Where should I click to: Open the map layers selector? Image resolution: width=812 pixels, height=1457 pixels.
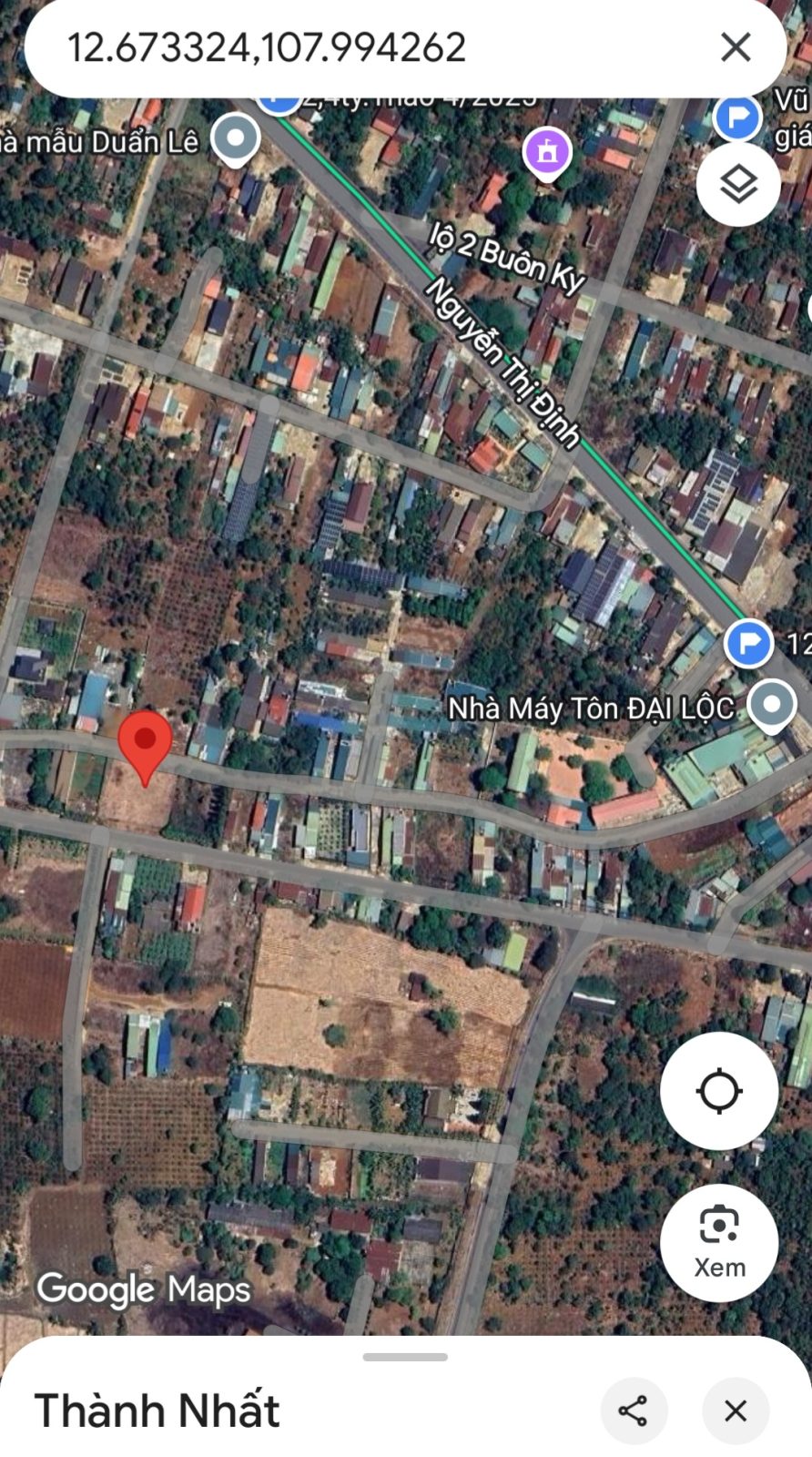(738, 185)
